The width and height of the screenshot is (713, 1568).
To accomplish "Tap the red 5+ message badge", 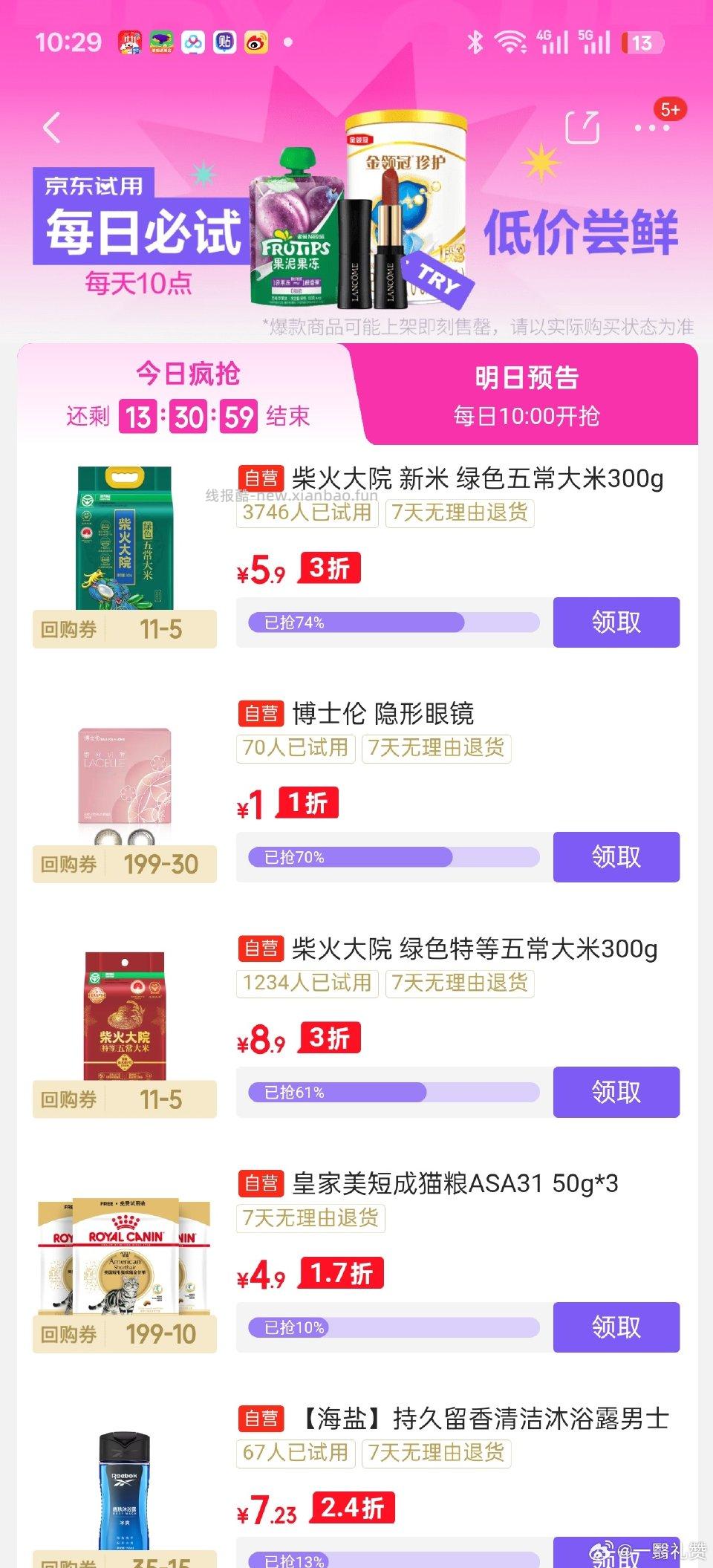I will [x=668, y=110].
